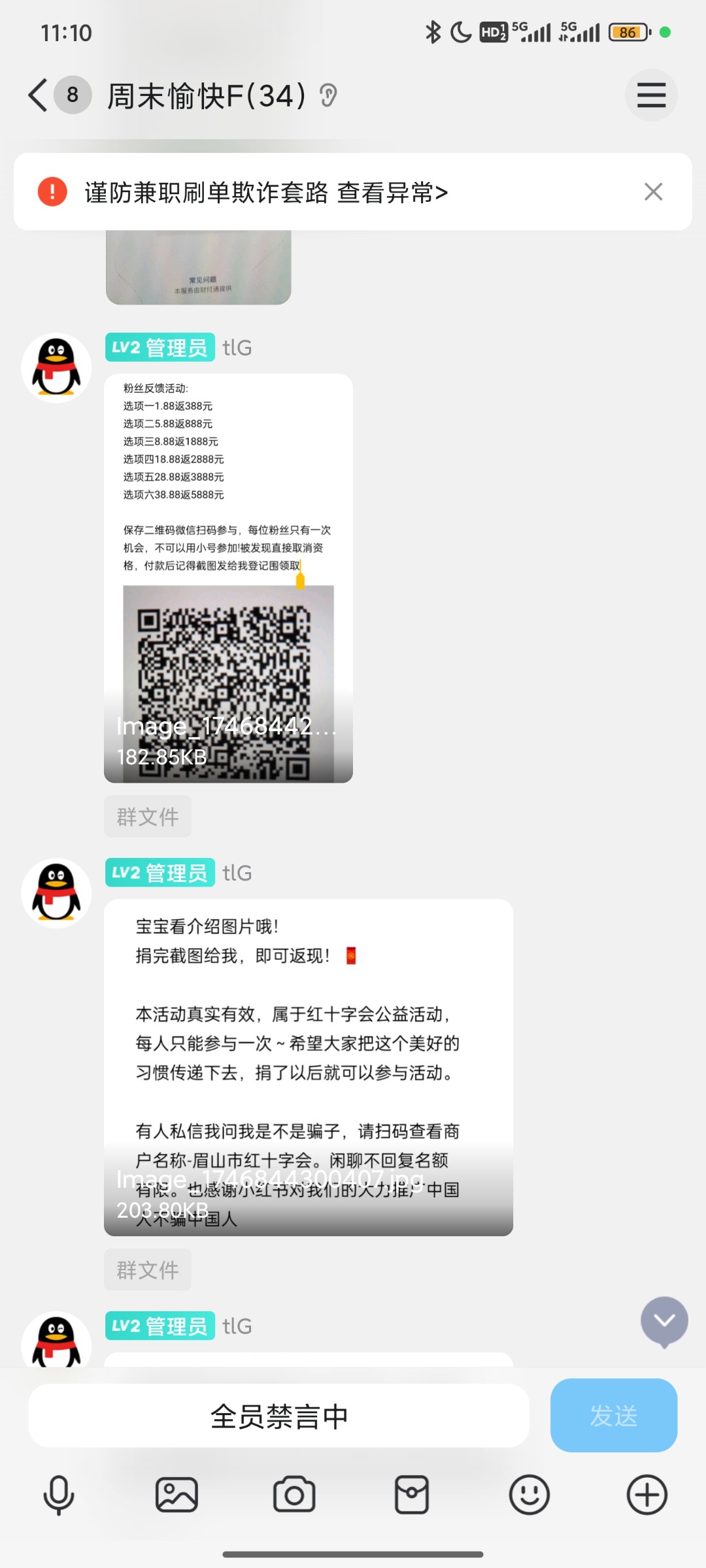
Task: Open the fraud warning banner 查看异常
Action: (x=392, y=193)
